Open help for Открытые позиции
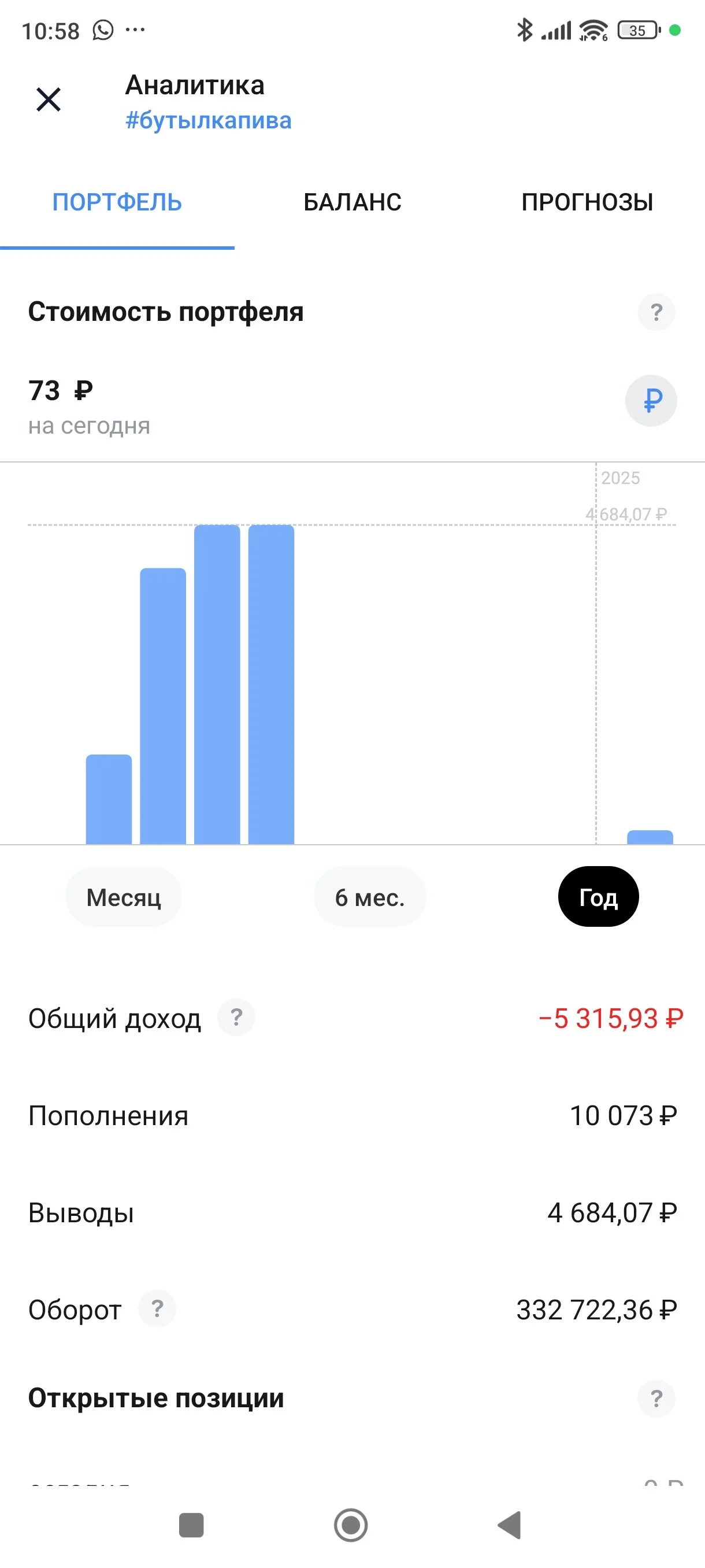 pos(656,1399)
